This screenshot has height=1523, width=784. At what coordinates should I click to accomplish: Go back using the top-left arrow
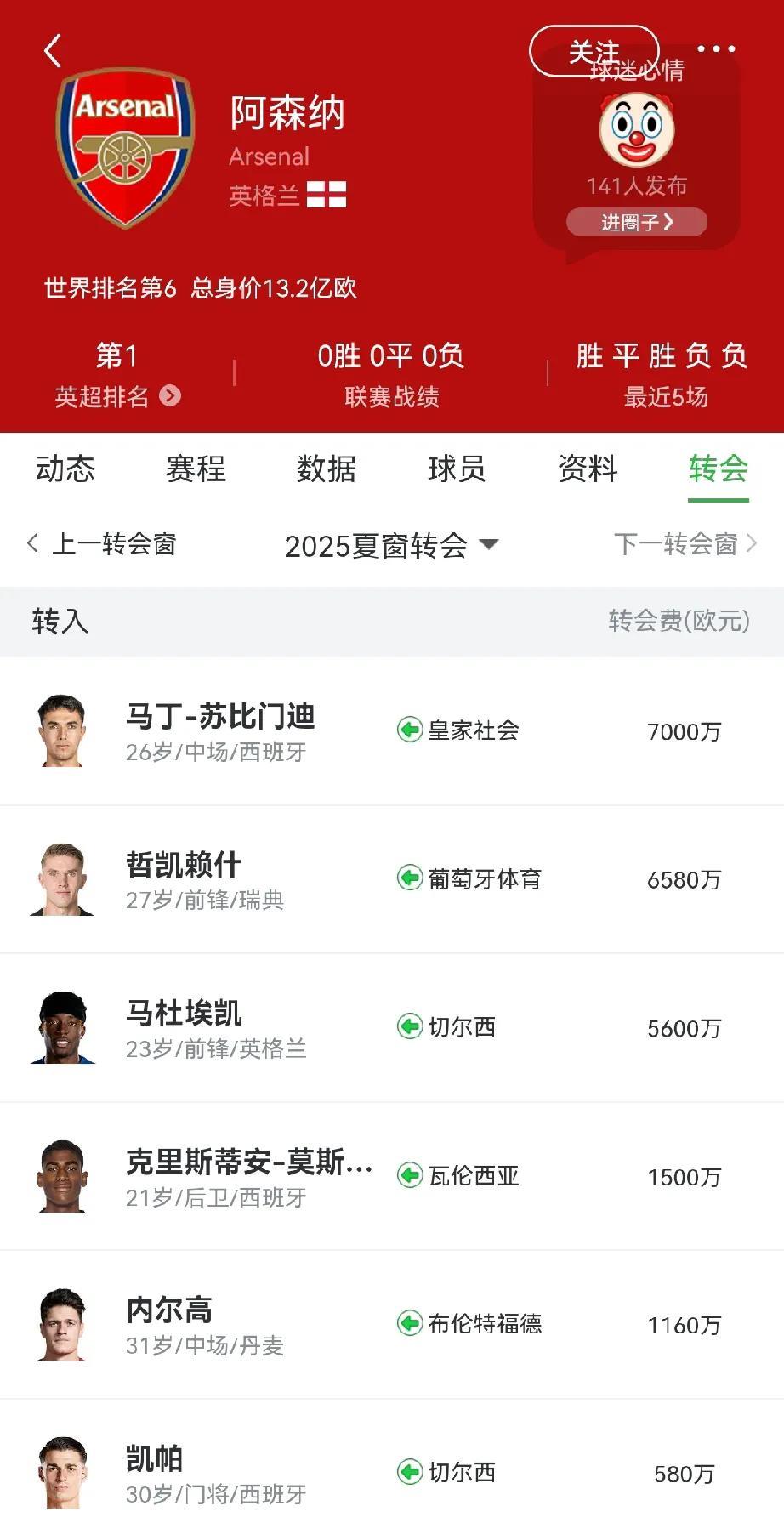tap(53, 51)
